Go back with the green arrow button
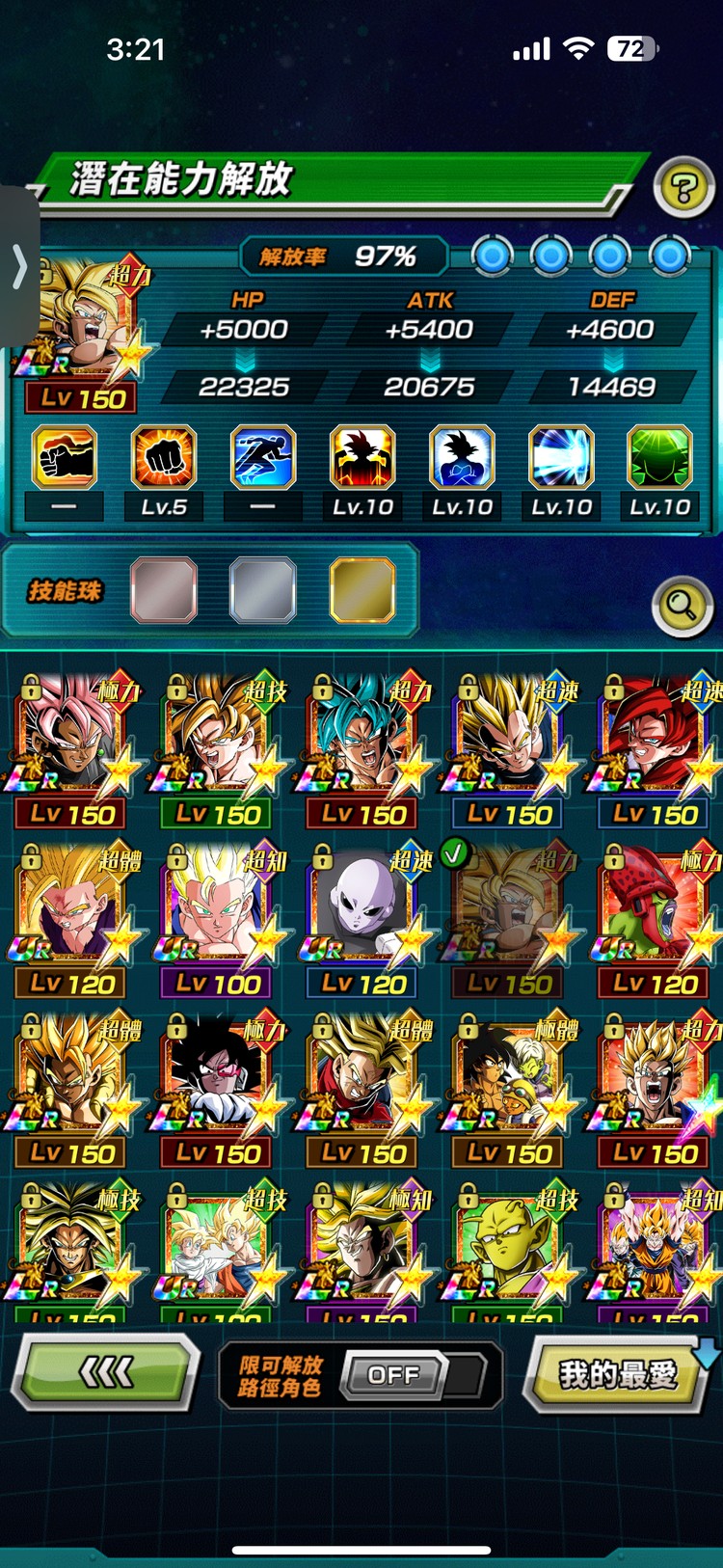 (x=106, y=1371)
